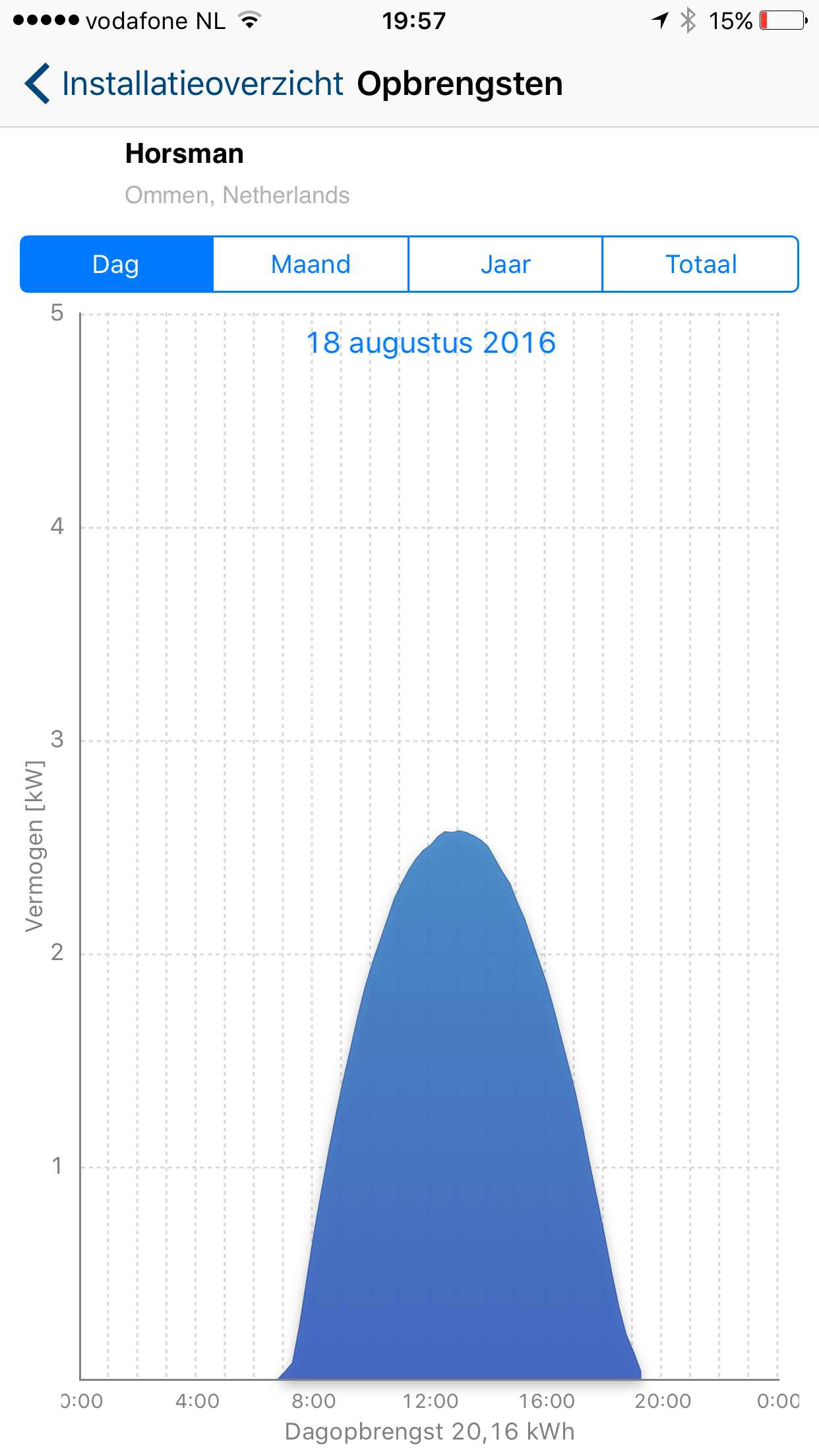Image resolution: width=819 pixels, height=1456 pixels.
Task: Activate the Maand period toggle
Action: tap(311, 263)
